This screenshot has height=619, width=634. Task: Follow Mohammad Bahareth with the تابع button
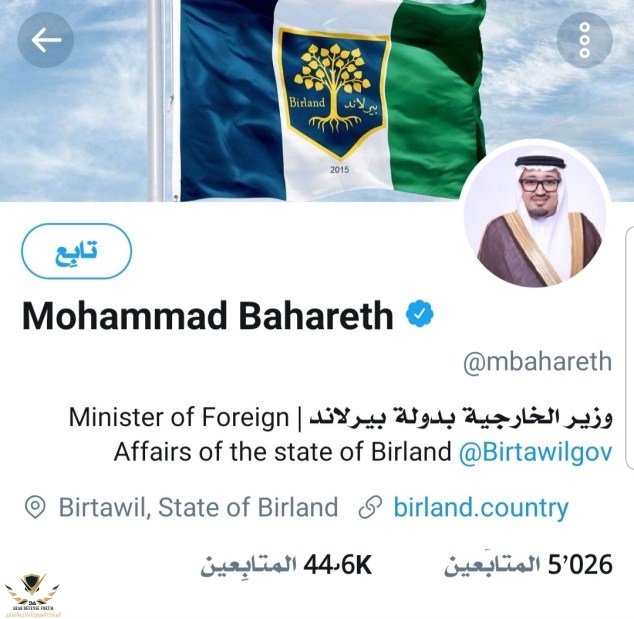point(76,251)
